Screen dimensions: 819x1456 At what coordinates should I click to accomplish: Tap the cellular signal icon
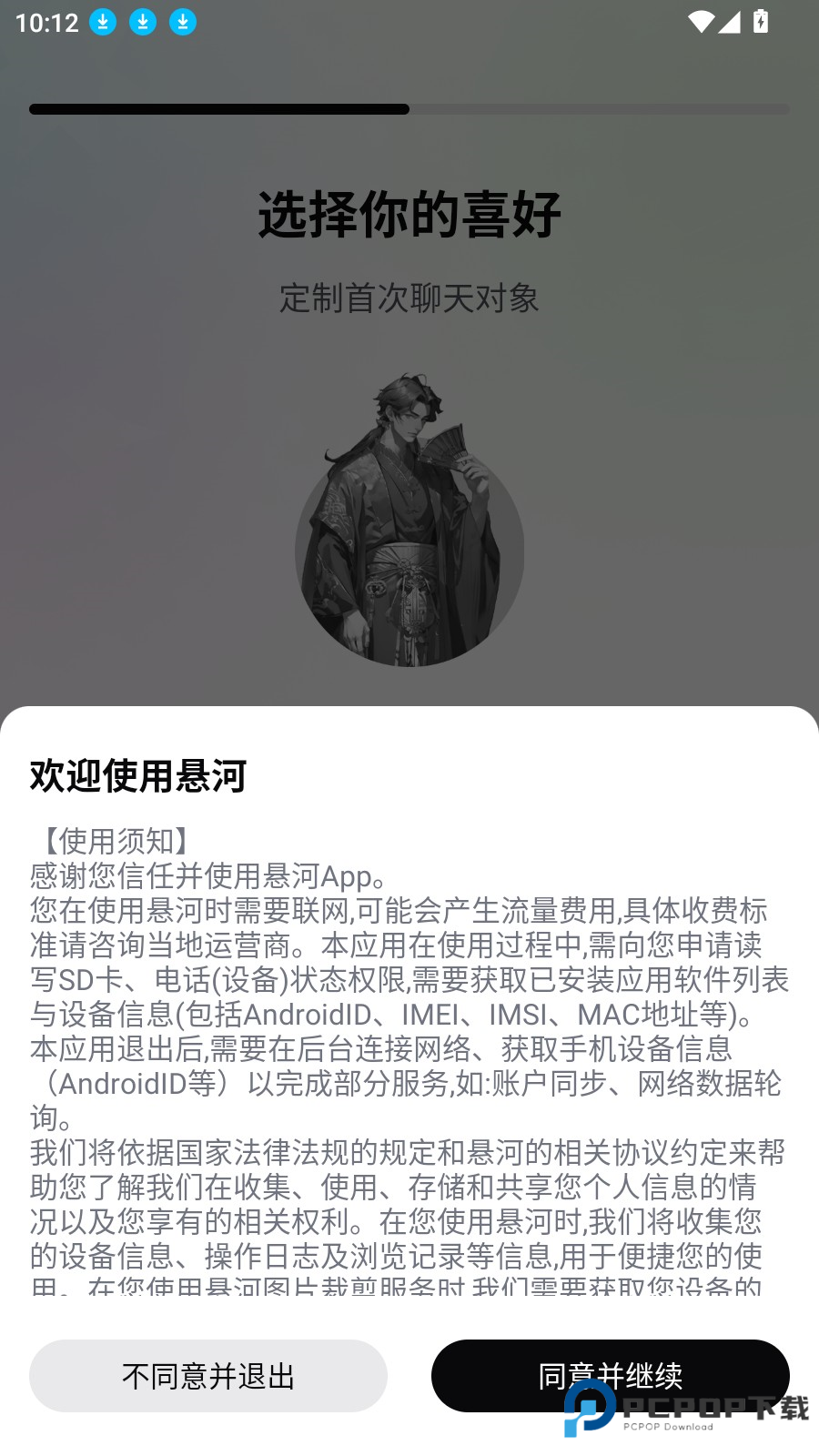(732, 21)
